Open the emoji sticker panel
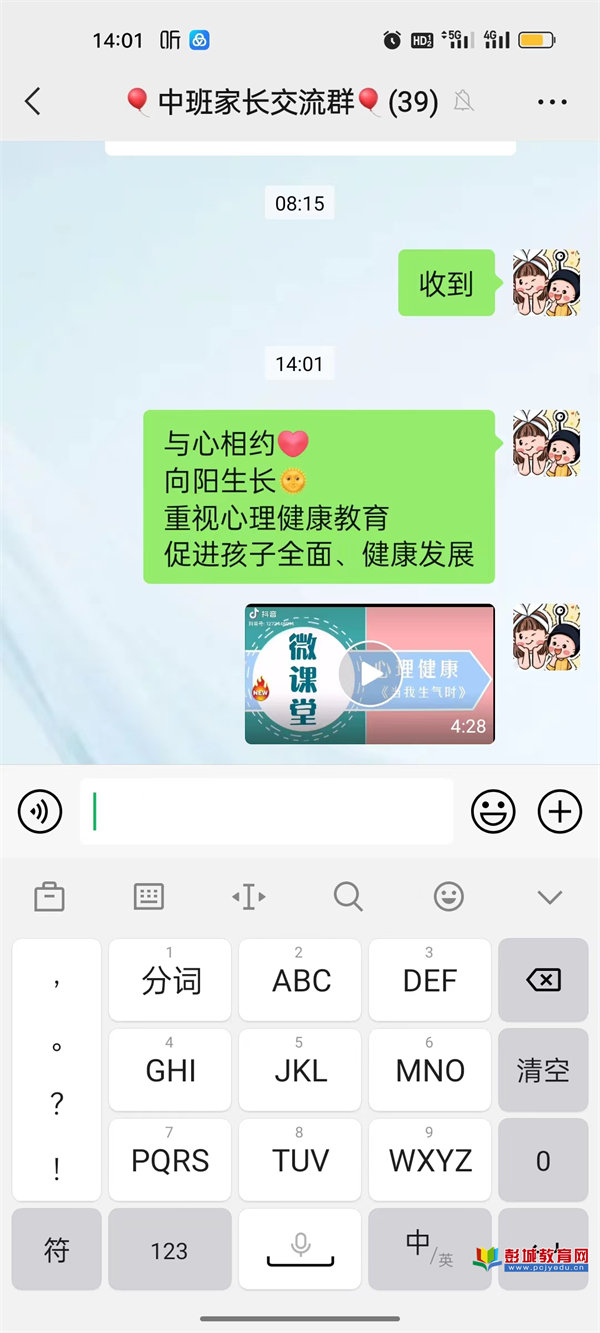Screen dimensions: 600x1333 [493, 811]
